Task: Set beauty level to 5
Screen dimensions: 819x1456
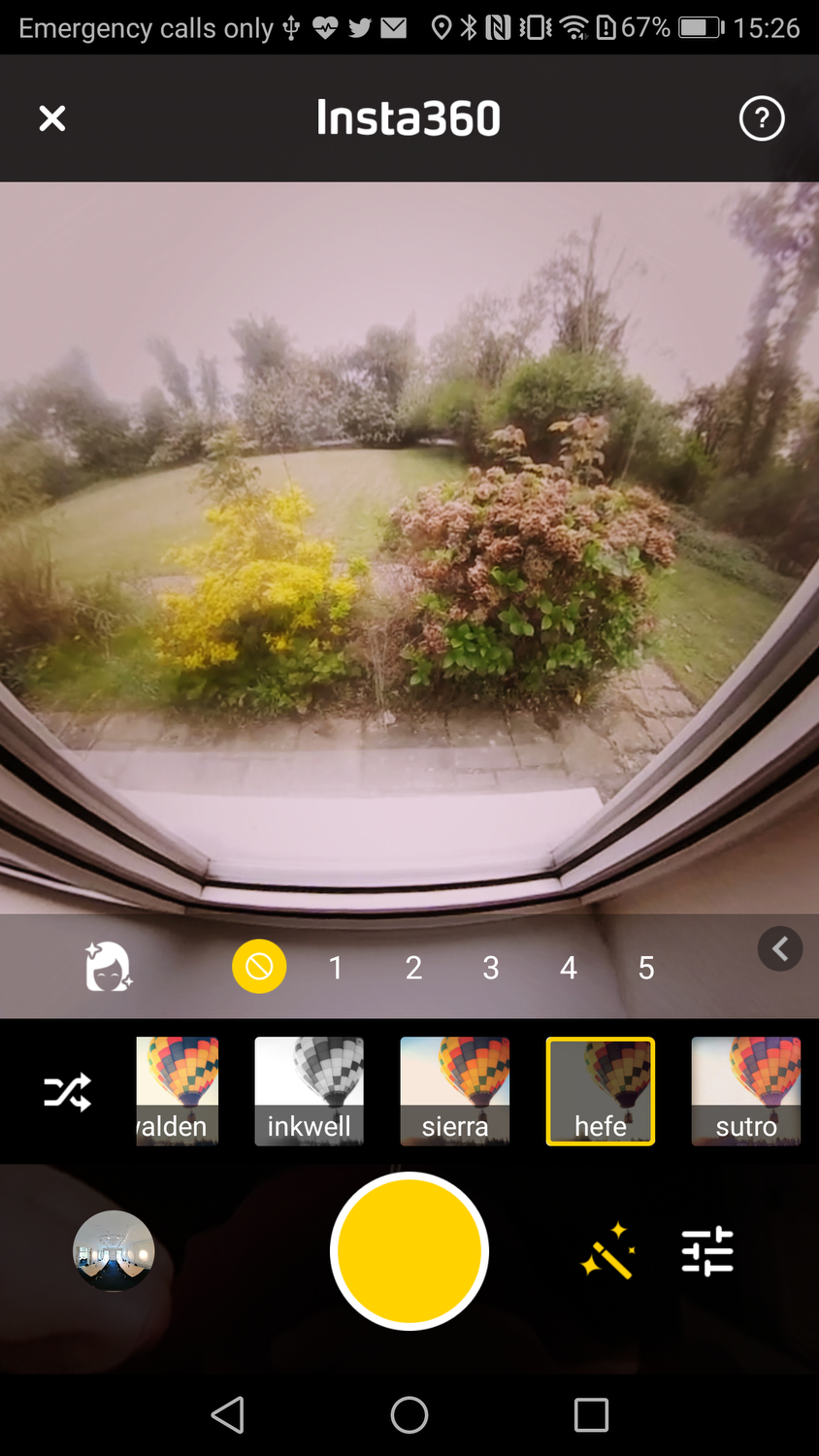Action: 646,968
